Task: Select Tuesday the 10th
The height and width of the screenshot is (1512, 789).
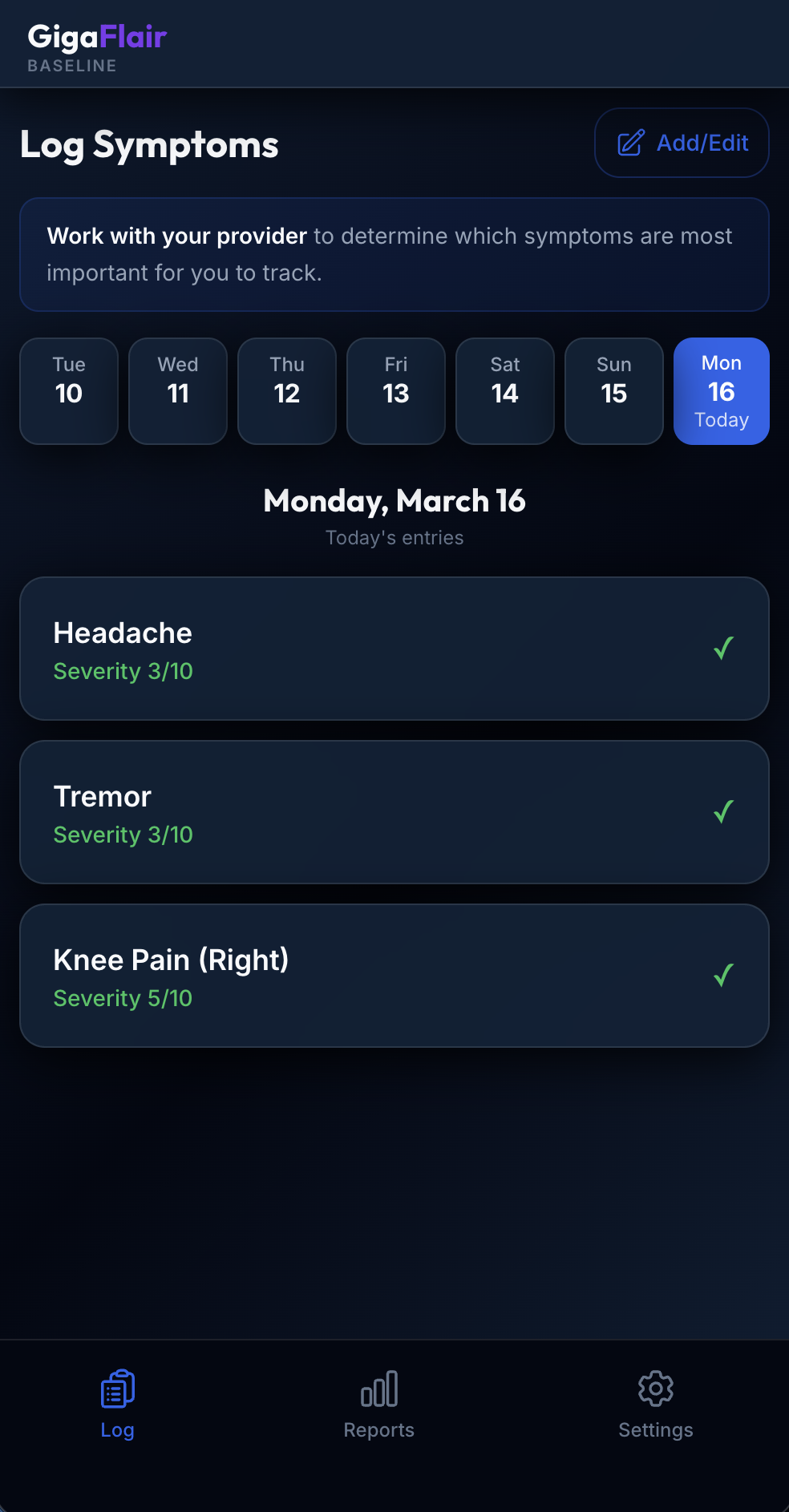Action: [69, 391]
